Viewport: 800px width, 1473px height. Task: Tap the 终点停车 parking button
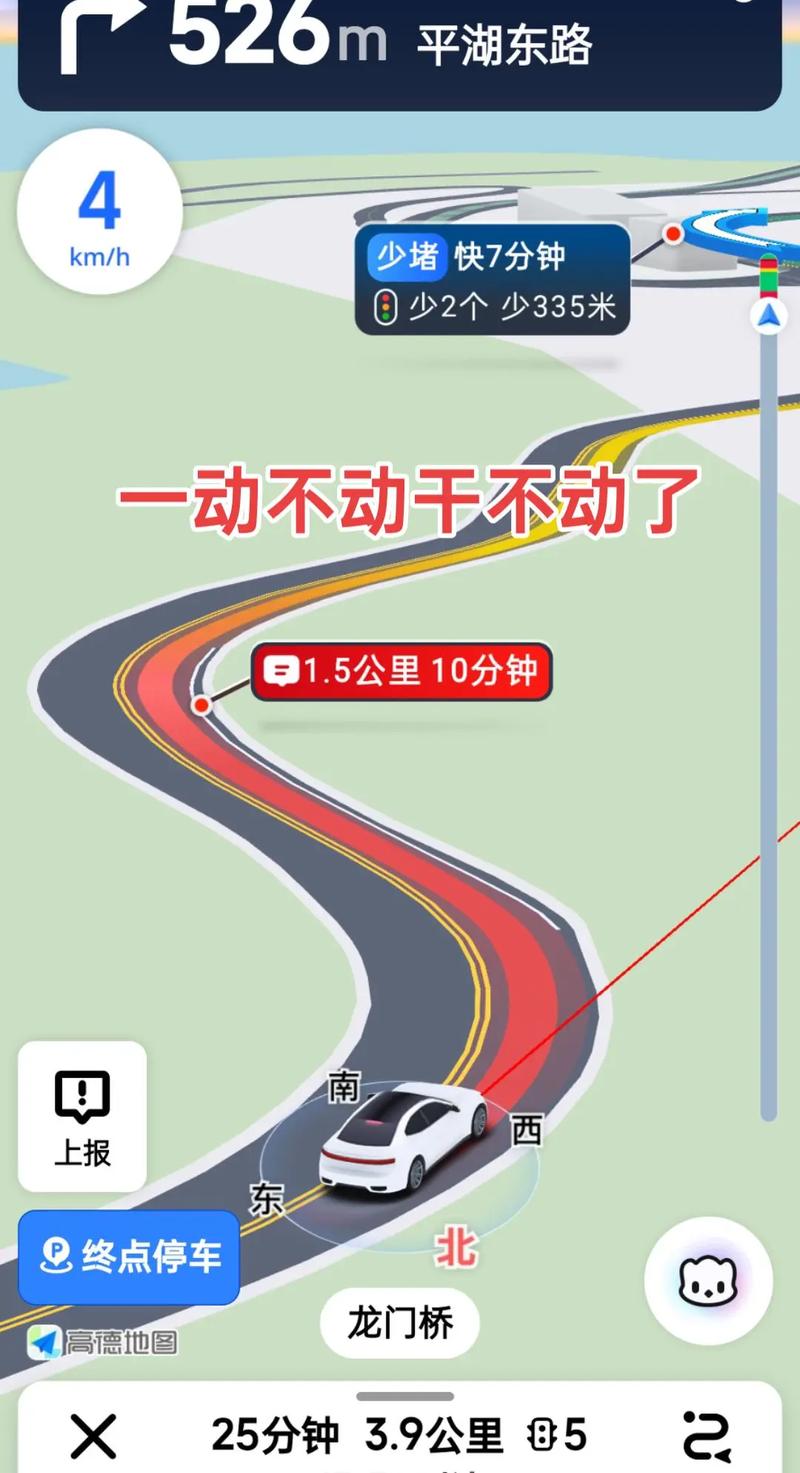click(129, 1257)
